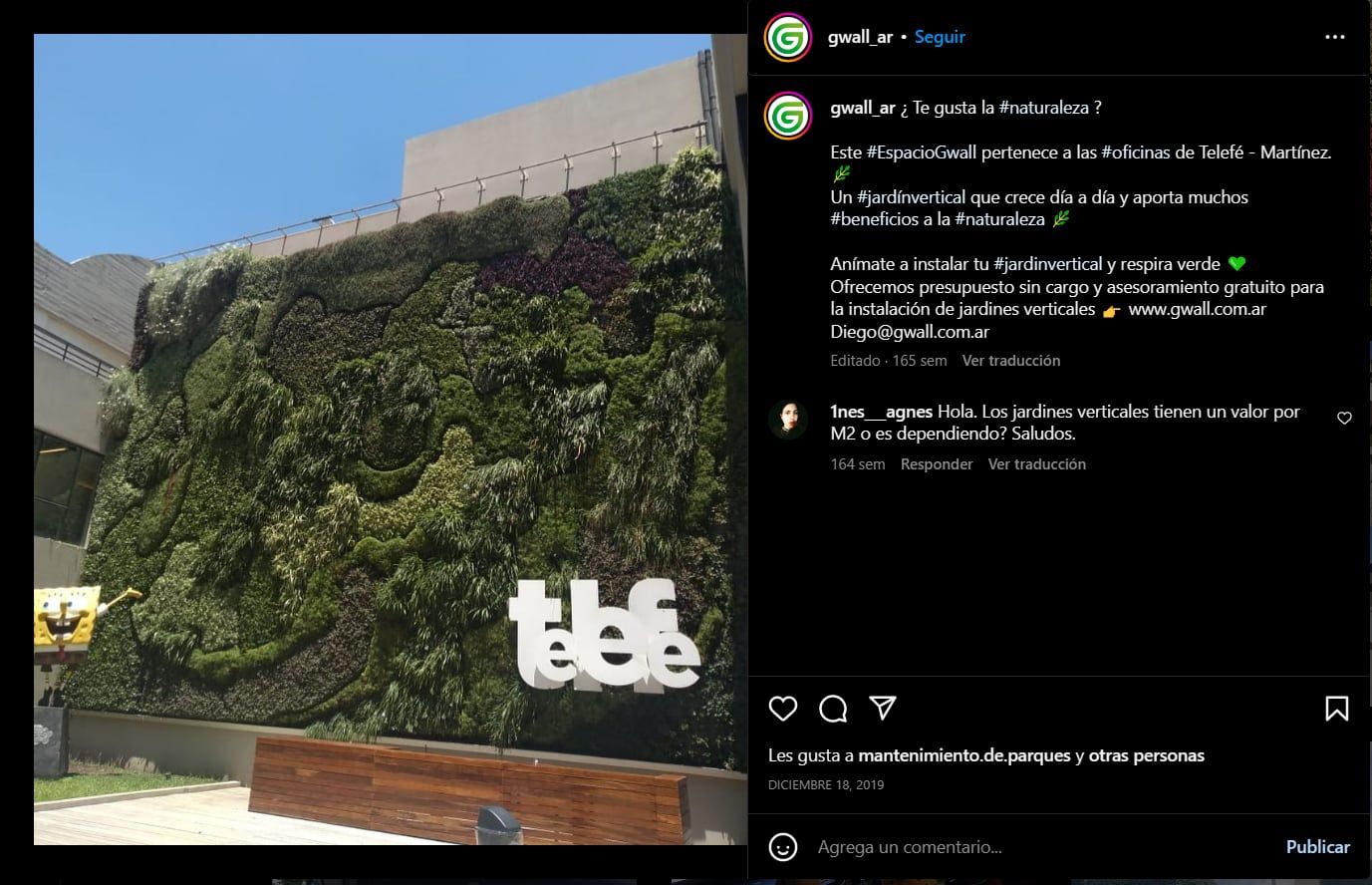The image size is (1372, 885).
Task: Like the comment by 1nes__agnes
Action: click(x=1344, y=419)
